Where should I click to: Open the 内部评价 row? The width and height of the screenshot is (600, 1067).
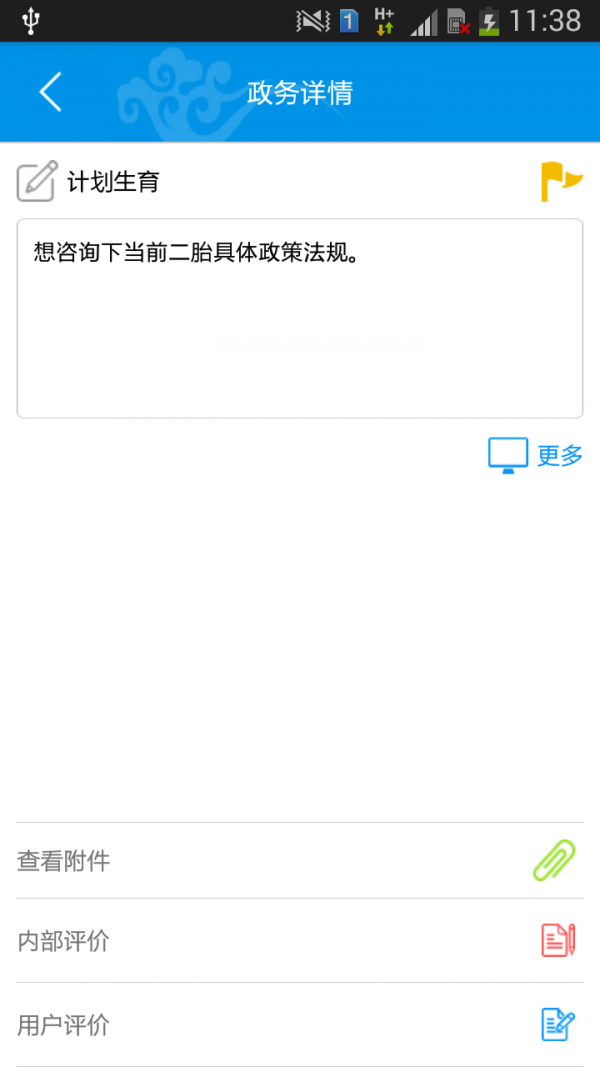299,941
